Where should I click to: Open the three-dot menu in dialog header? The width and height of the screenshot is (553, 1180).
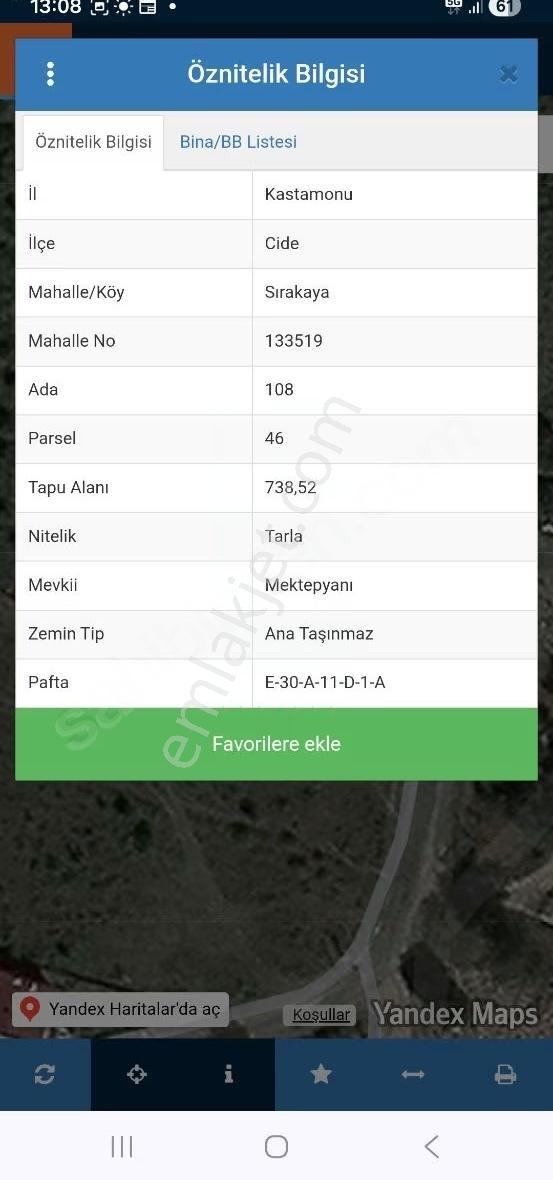click(x=50, y=74)
